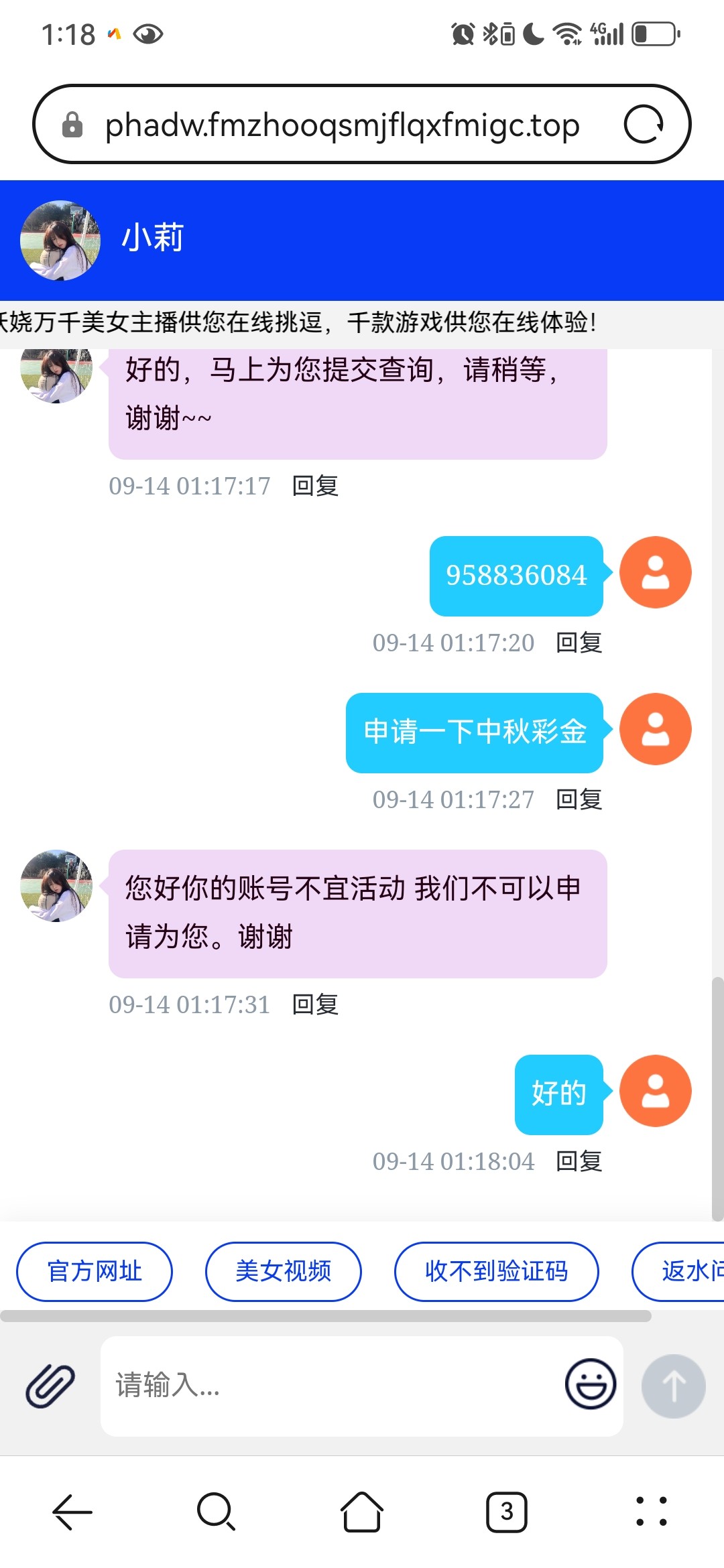Screen dimensions: 724x1568
Task: Reply to the 958836084 message
Action: 579,643
